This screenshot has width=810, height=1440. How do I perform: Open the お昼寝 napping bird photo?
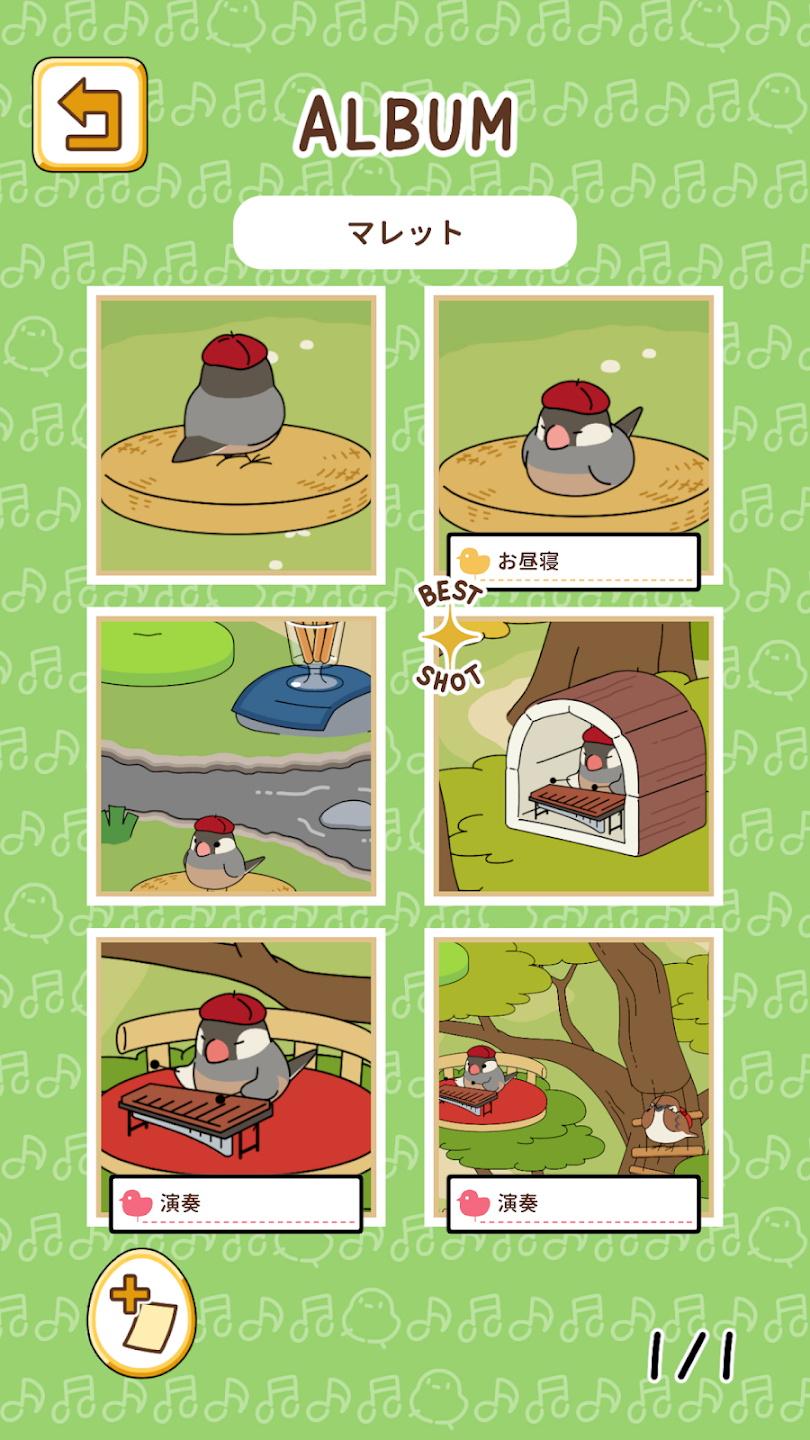[x=574, y=420]
